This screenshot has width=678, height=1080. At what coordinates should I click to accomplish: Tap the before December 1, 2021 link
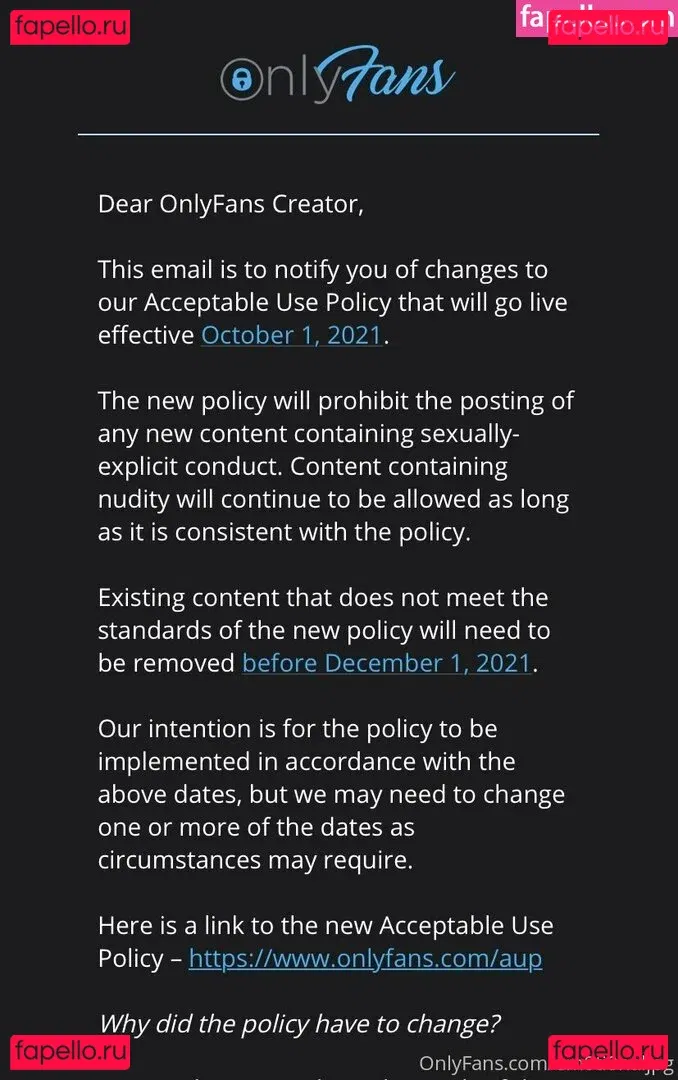point(386,663)
